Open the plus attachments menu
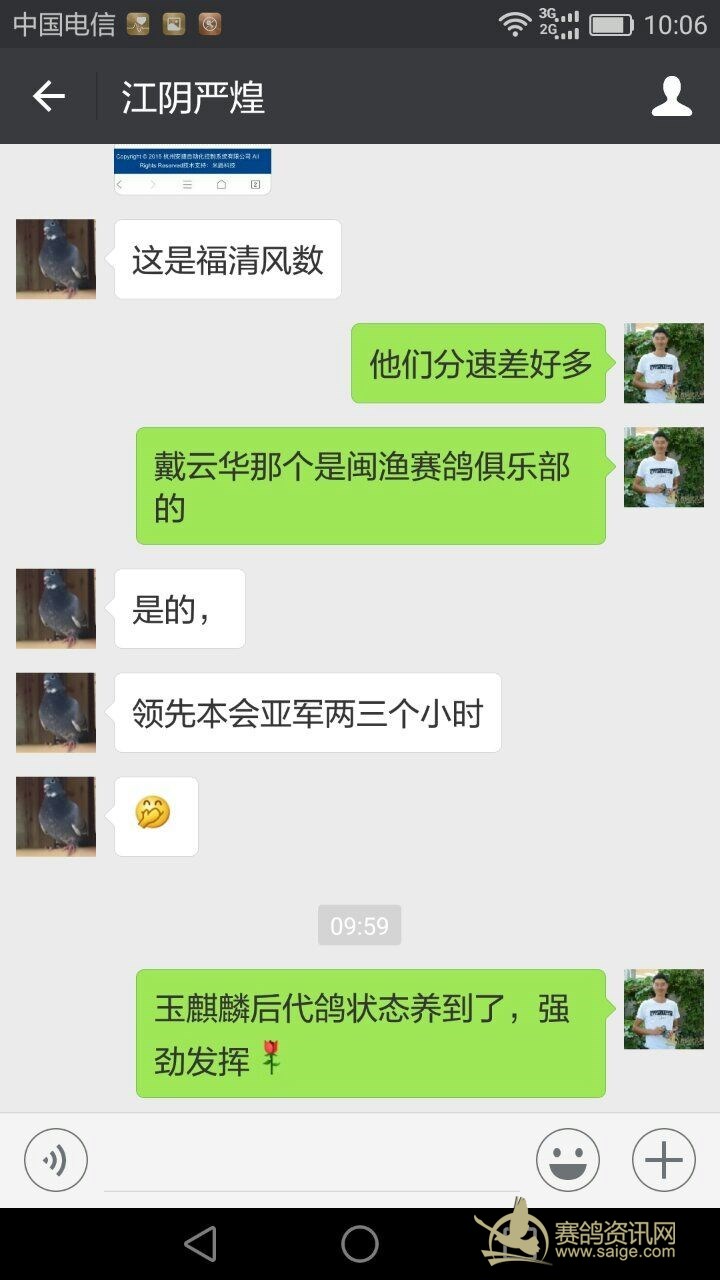Screen dimensions: 720x1280 click(663, 1160)
